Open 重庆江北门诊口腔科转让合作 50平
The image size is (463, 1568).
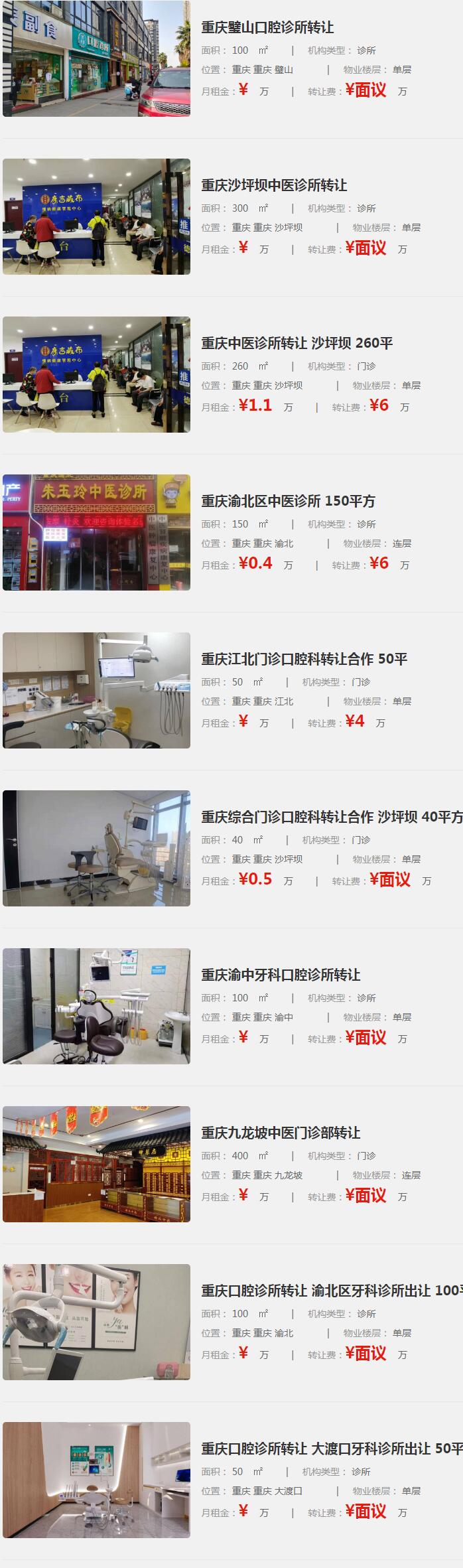304,660
